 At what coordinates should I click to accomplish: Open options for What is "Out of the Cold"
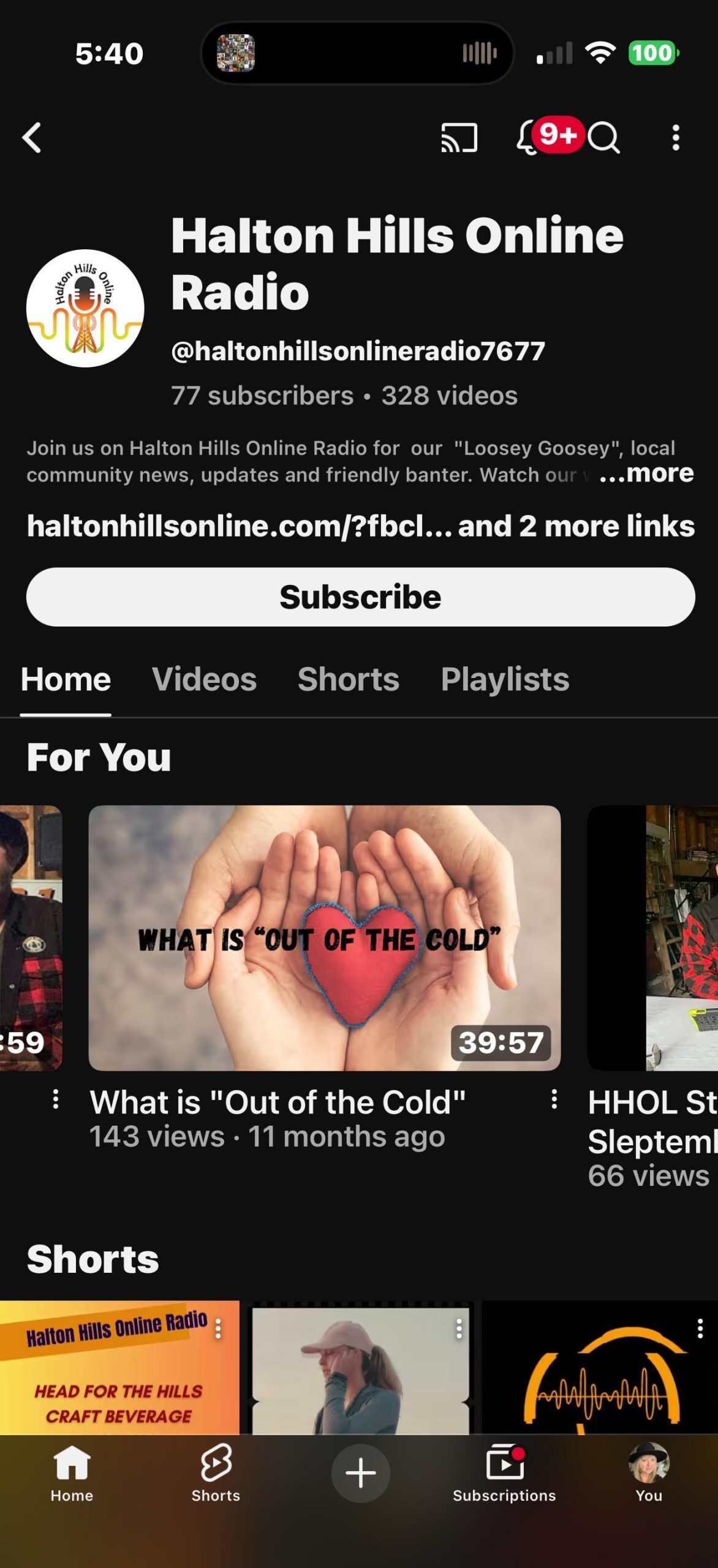click(554, 1099)
